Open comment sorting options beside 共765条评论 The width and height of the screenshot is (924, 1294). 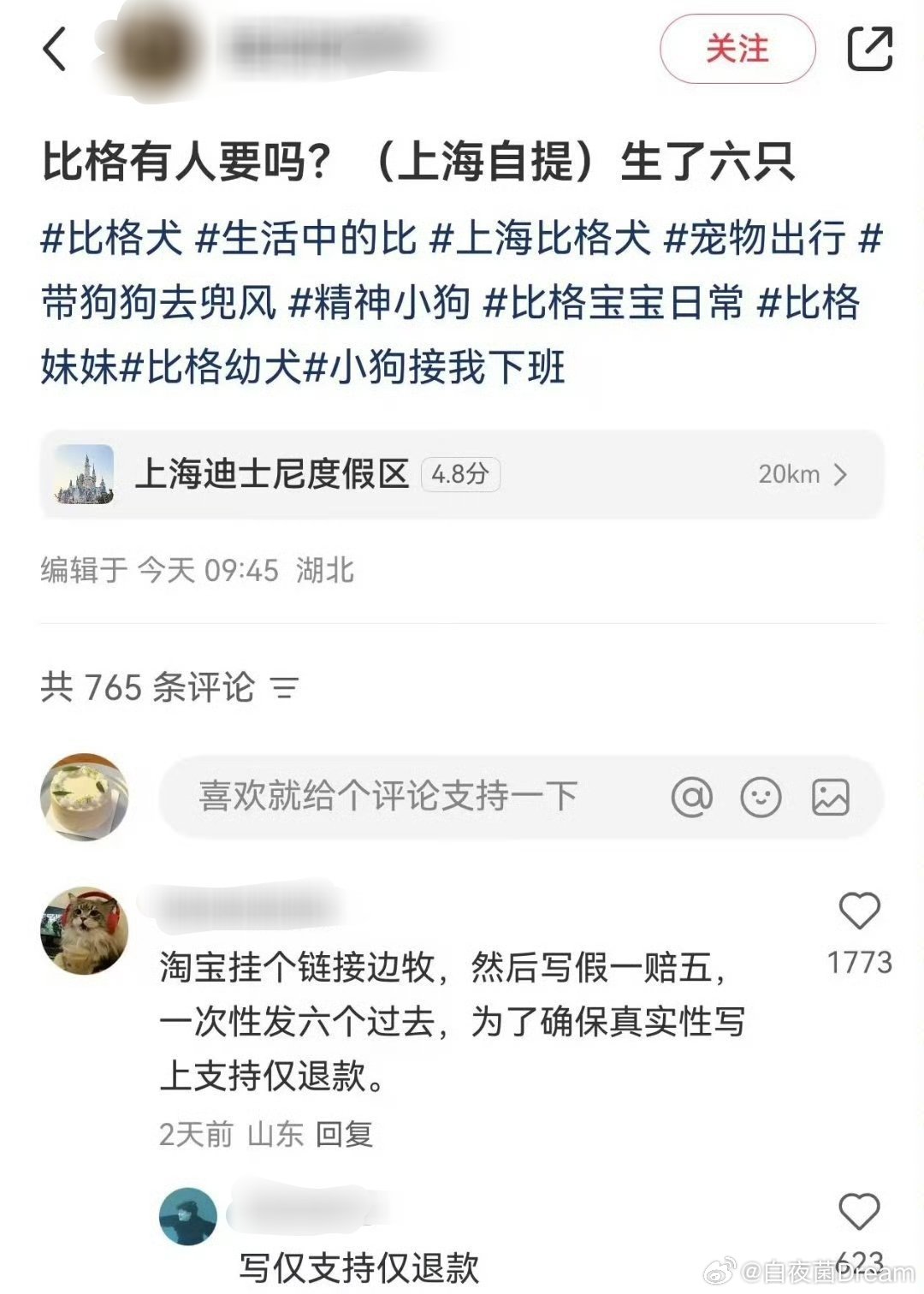(285, 686)
